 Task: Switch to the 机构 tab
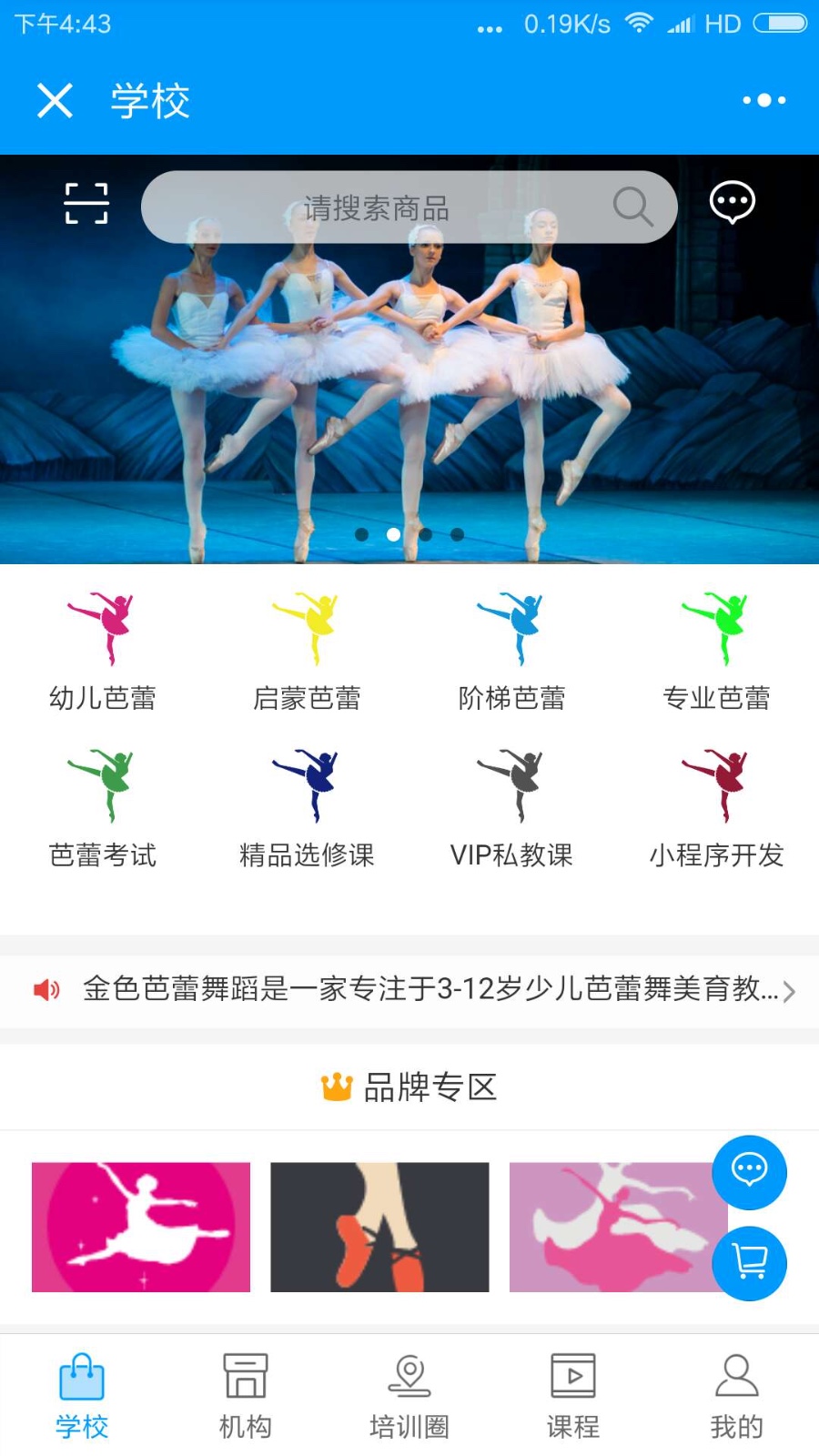coord(246,1396)
